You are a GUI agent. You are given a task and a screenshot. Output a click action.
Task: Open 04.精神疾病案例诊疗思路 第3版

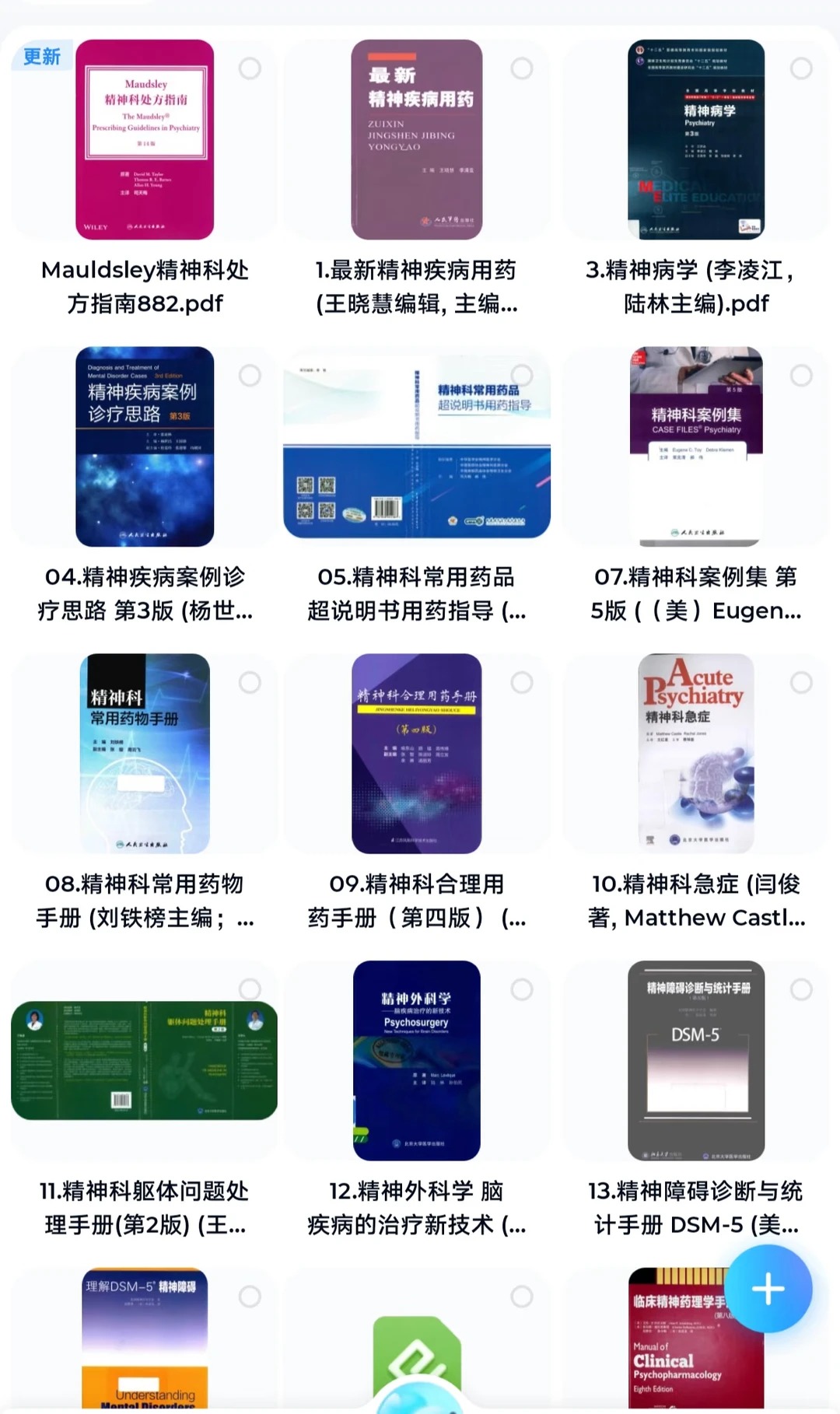pos(145,446)
